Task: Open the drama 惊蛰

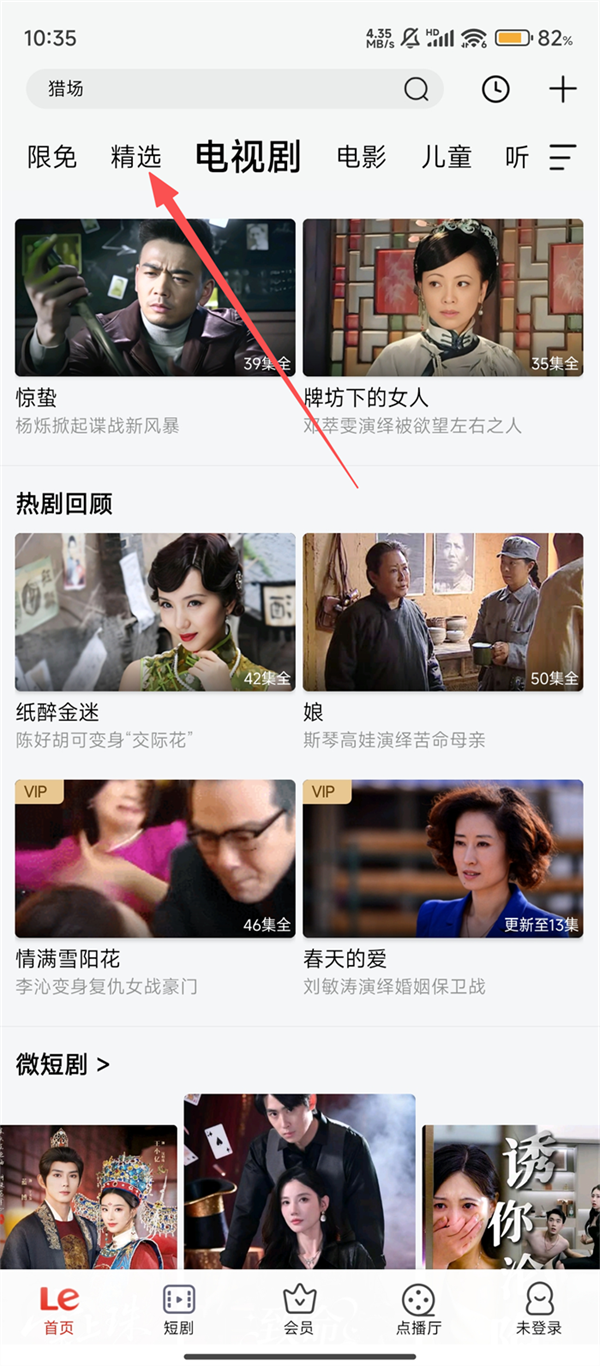Action: 155,298
